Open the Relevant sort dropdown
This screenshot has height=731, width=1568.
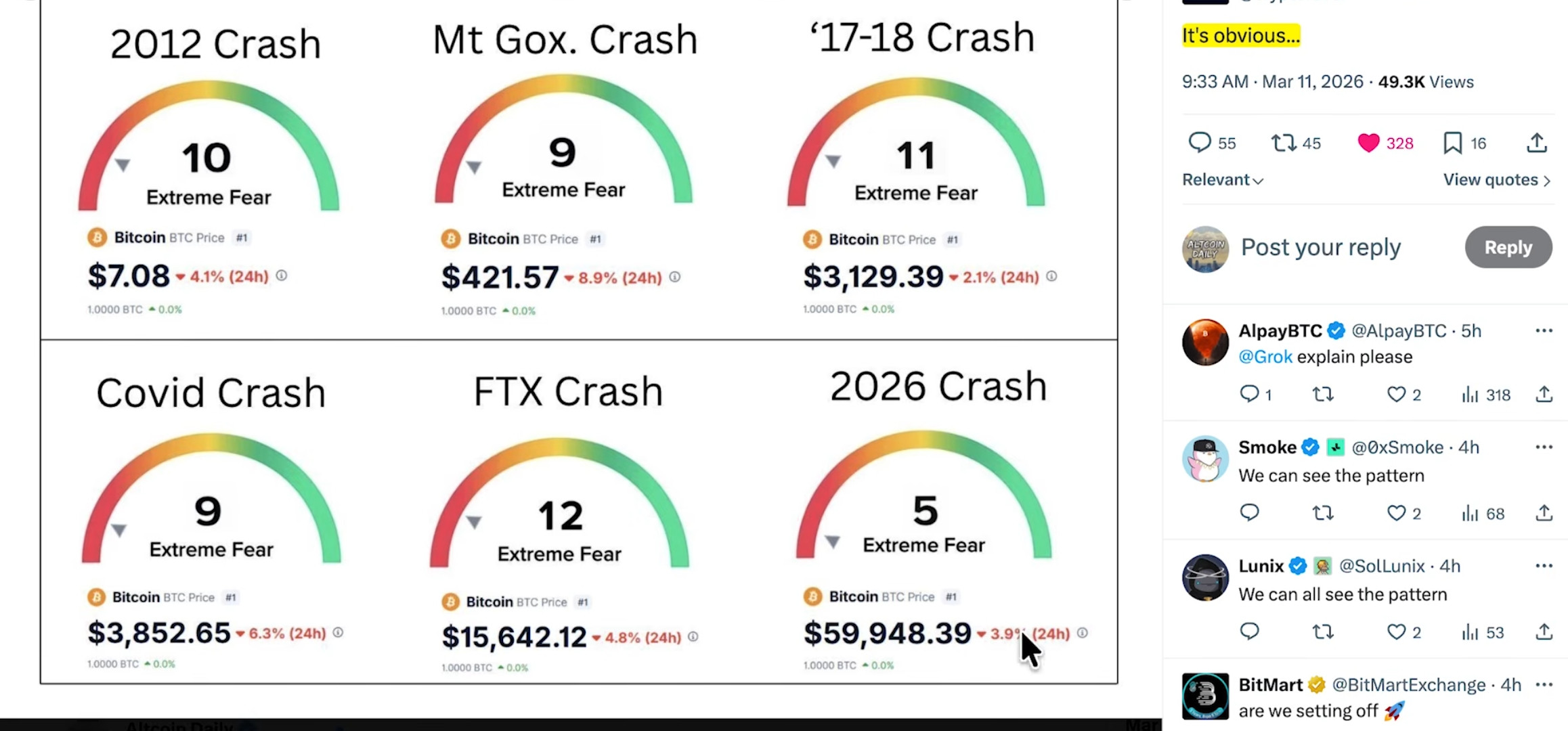click(x=1222, y=180)
